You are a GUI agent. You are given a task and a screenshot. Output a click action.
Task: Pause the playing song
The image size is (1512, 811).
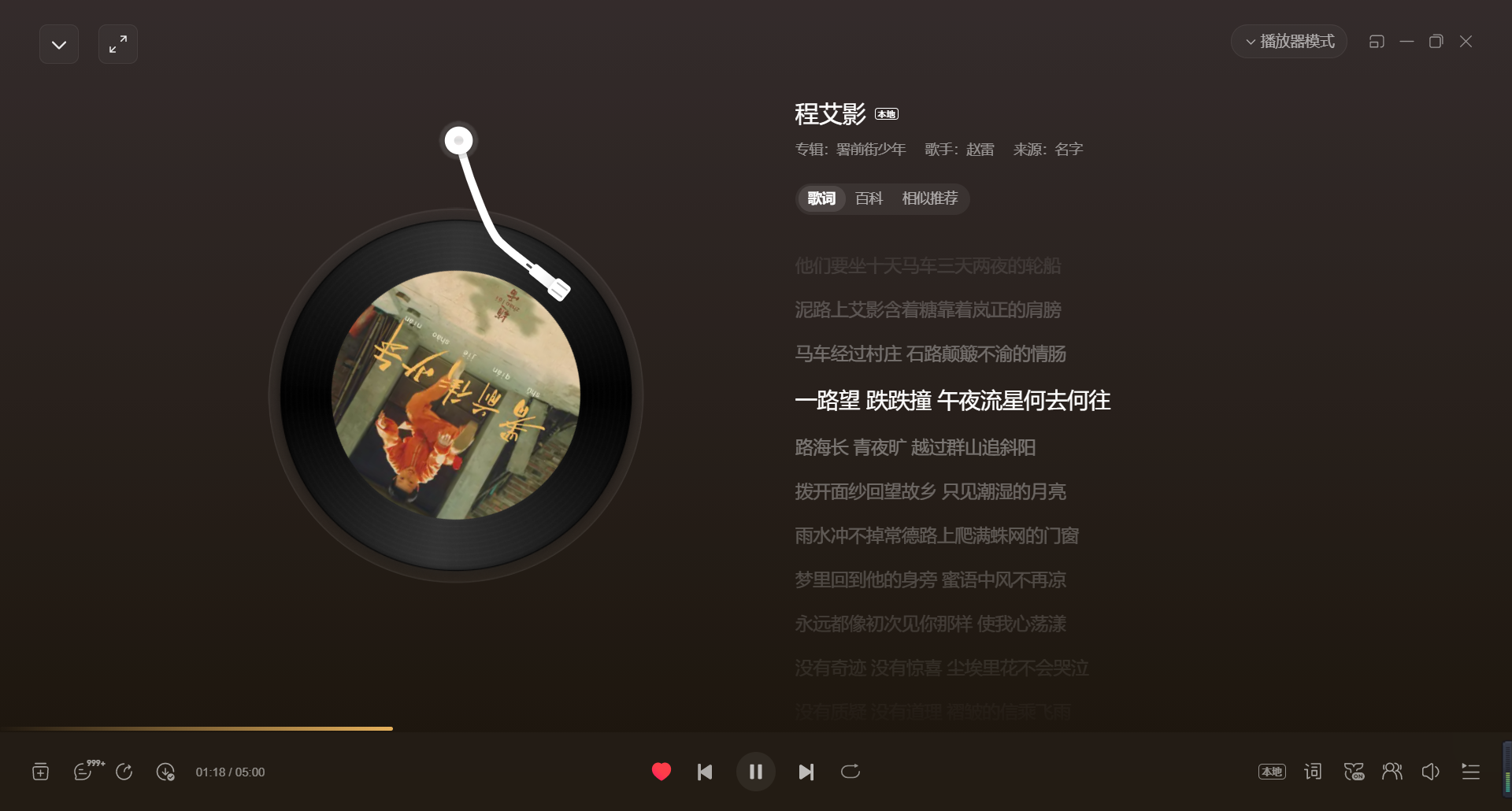(x=756, y=772)
